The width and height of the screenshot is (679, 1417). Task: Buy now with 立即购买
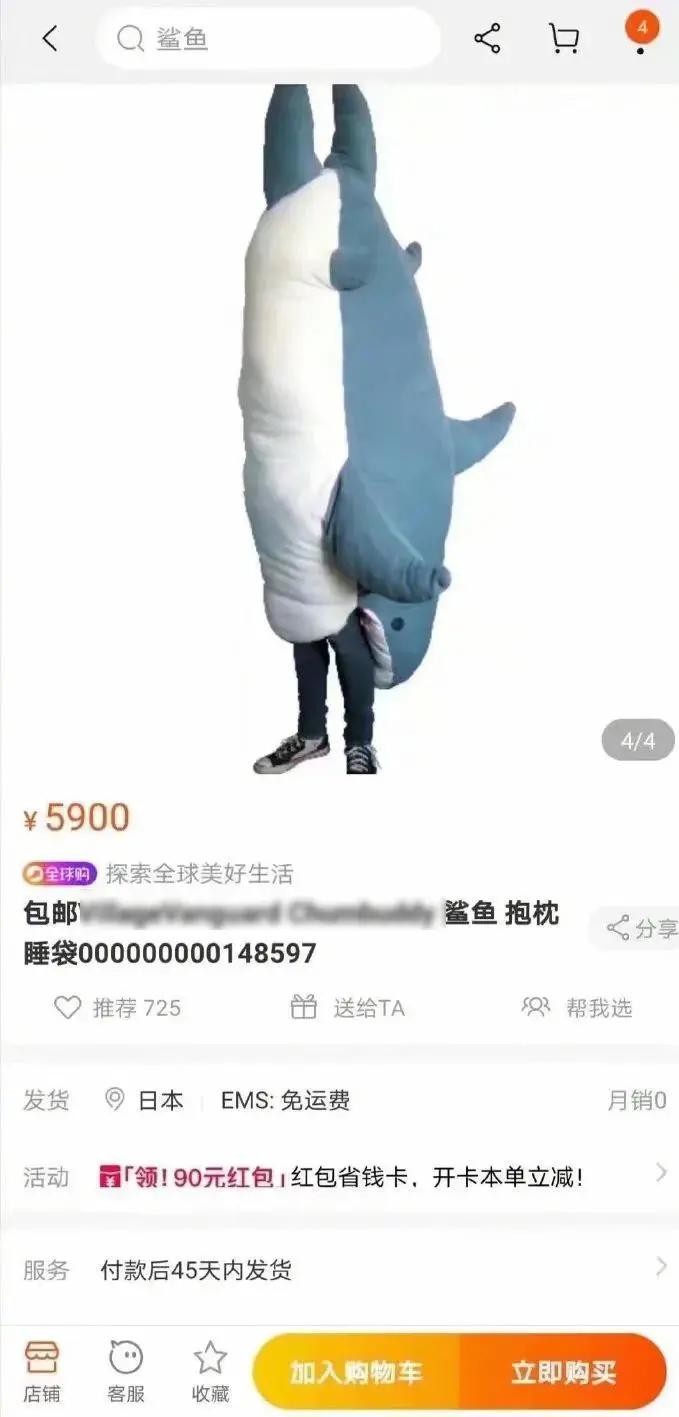tap(563, 1372)
